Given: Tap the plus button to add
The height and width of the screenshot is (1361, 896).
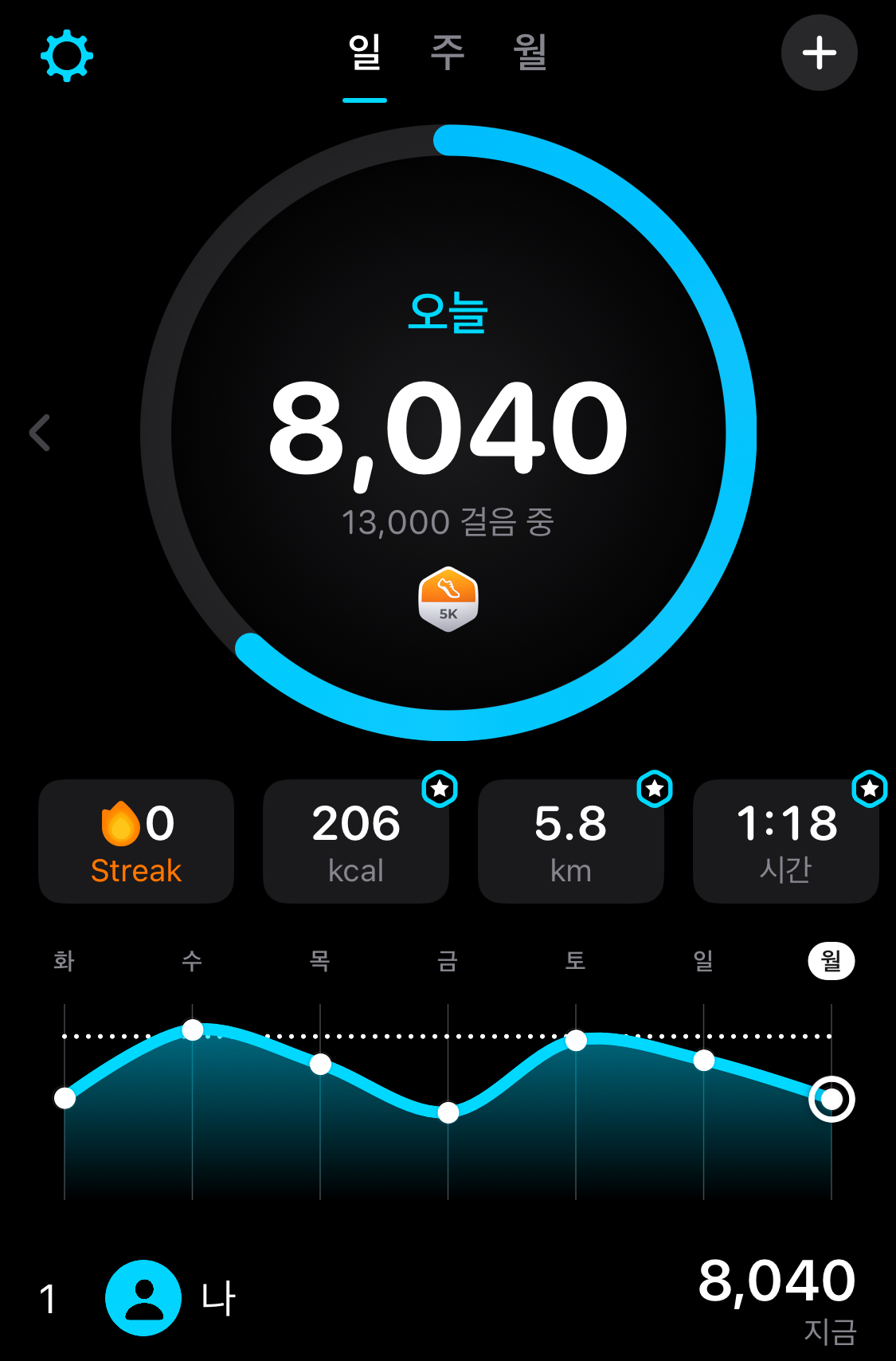Looking at the screenshot, I should point(819,53).
